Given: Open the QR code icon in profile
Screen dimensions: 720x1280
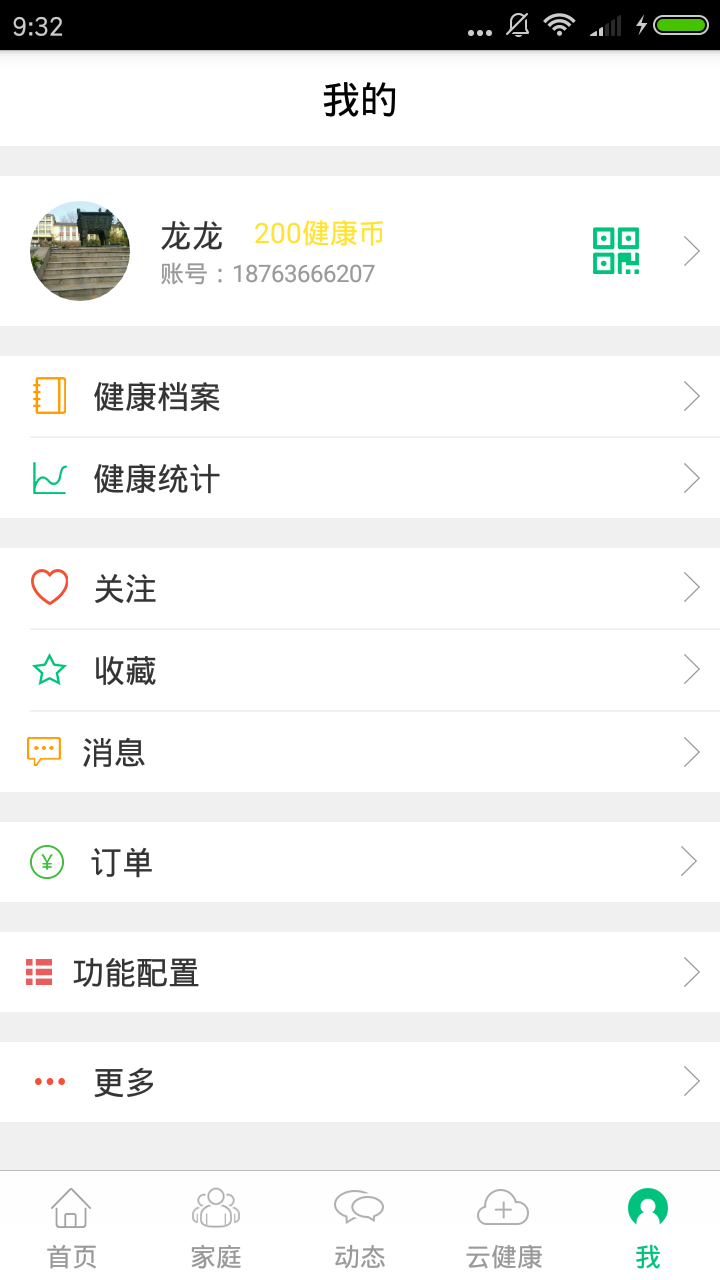Looking at the screenshot, I should (x=616, y=251).
